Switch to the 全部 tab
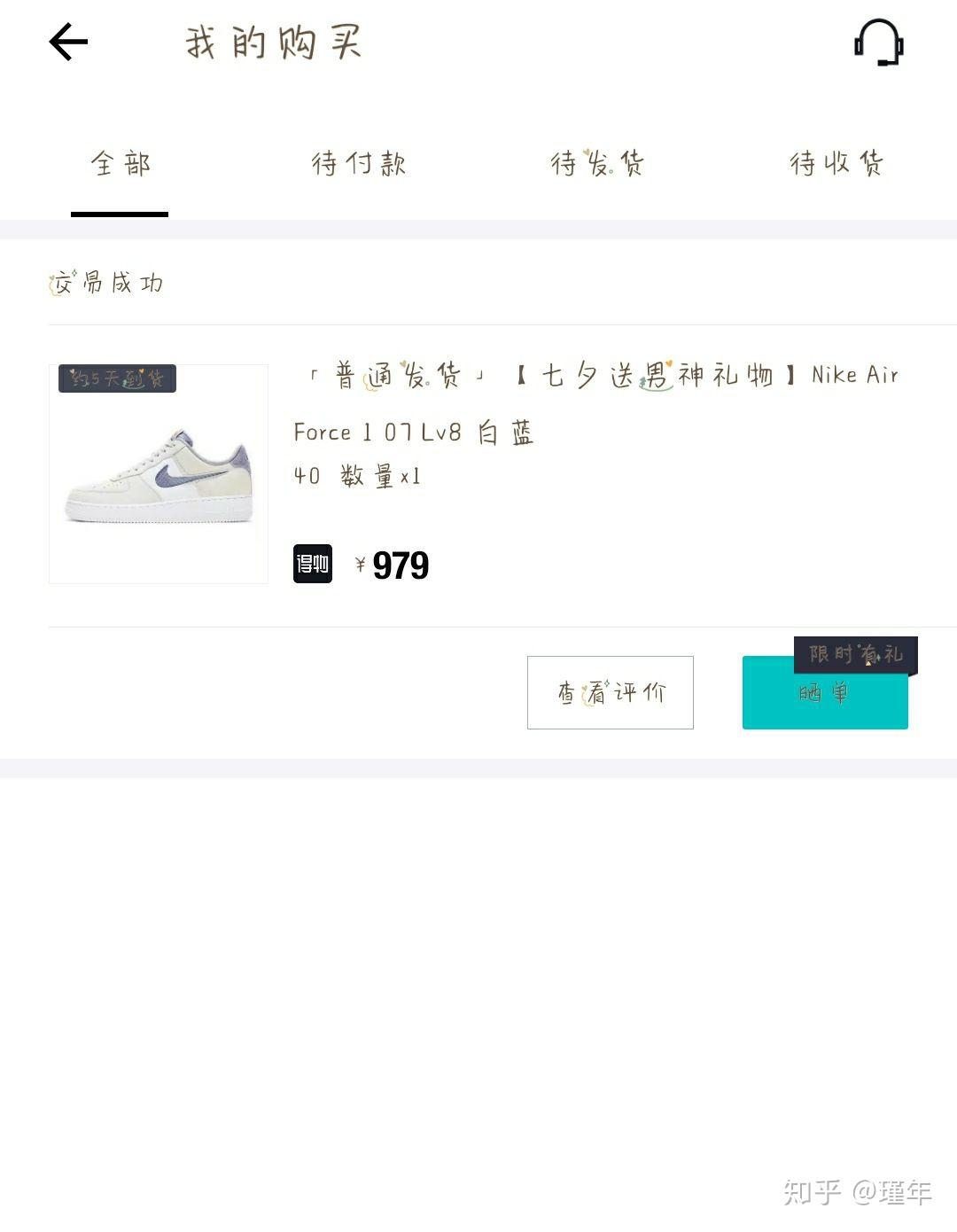This screenshot has height=1232, width=957. (121, 164)
